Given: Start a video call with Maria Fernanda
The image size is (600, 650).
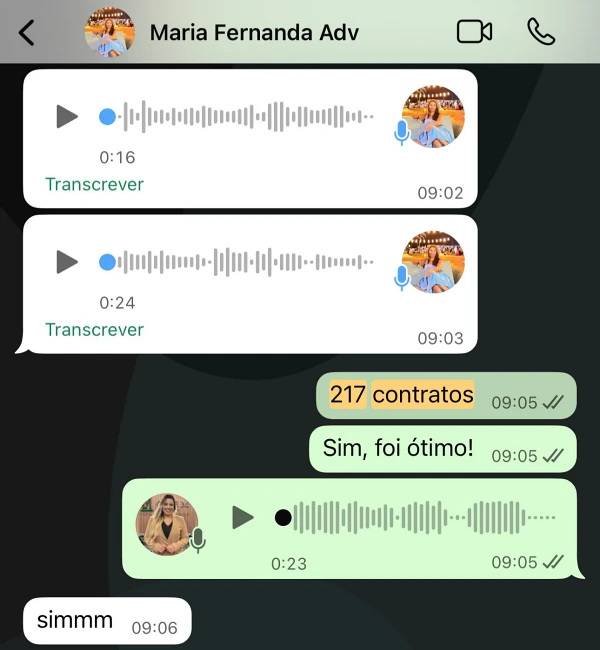Looking at the screenshot, I should tap(474, 32).
